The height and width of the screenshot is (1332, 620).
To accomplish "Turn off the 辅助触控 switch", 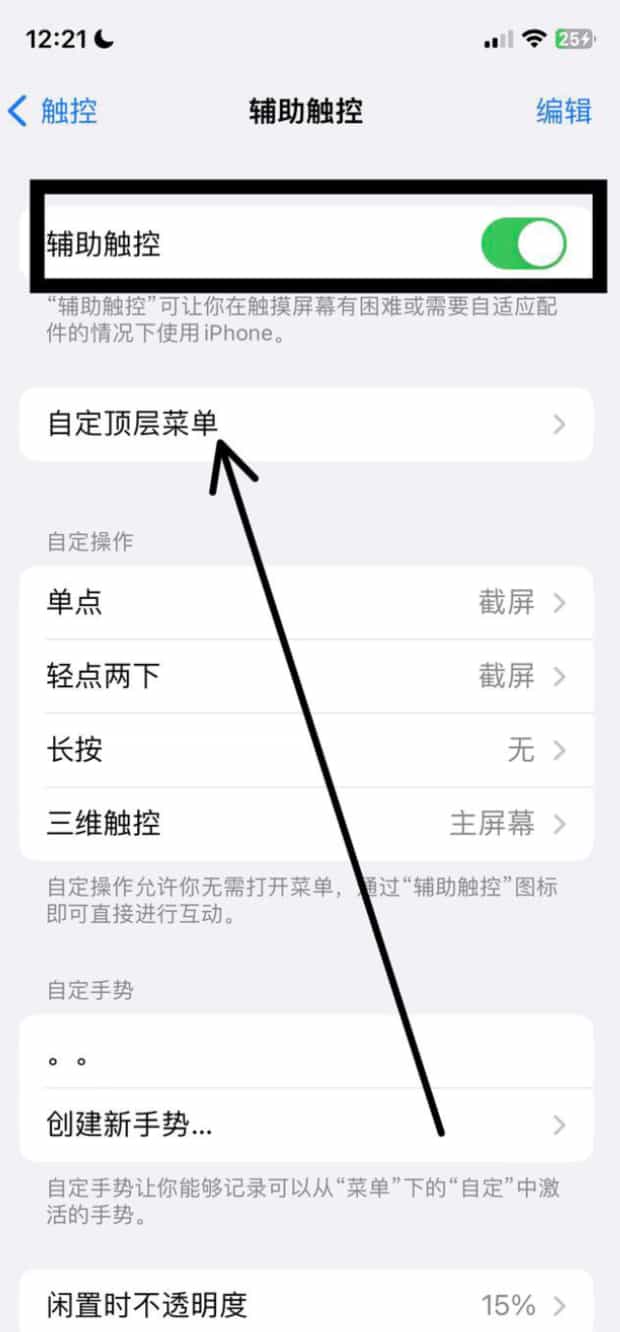I will click(523, 245).
